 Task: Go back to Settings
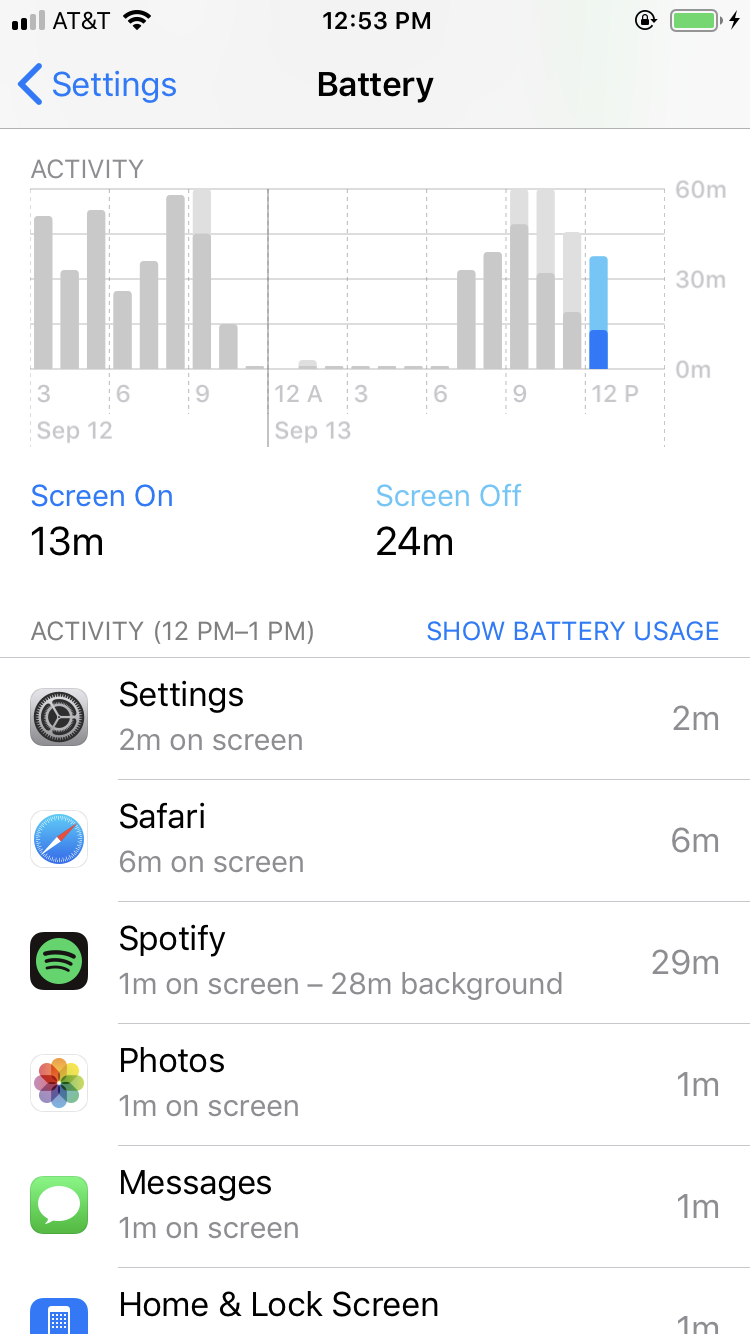coord(97,85)
